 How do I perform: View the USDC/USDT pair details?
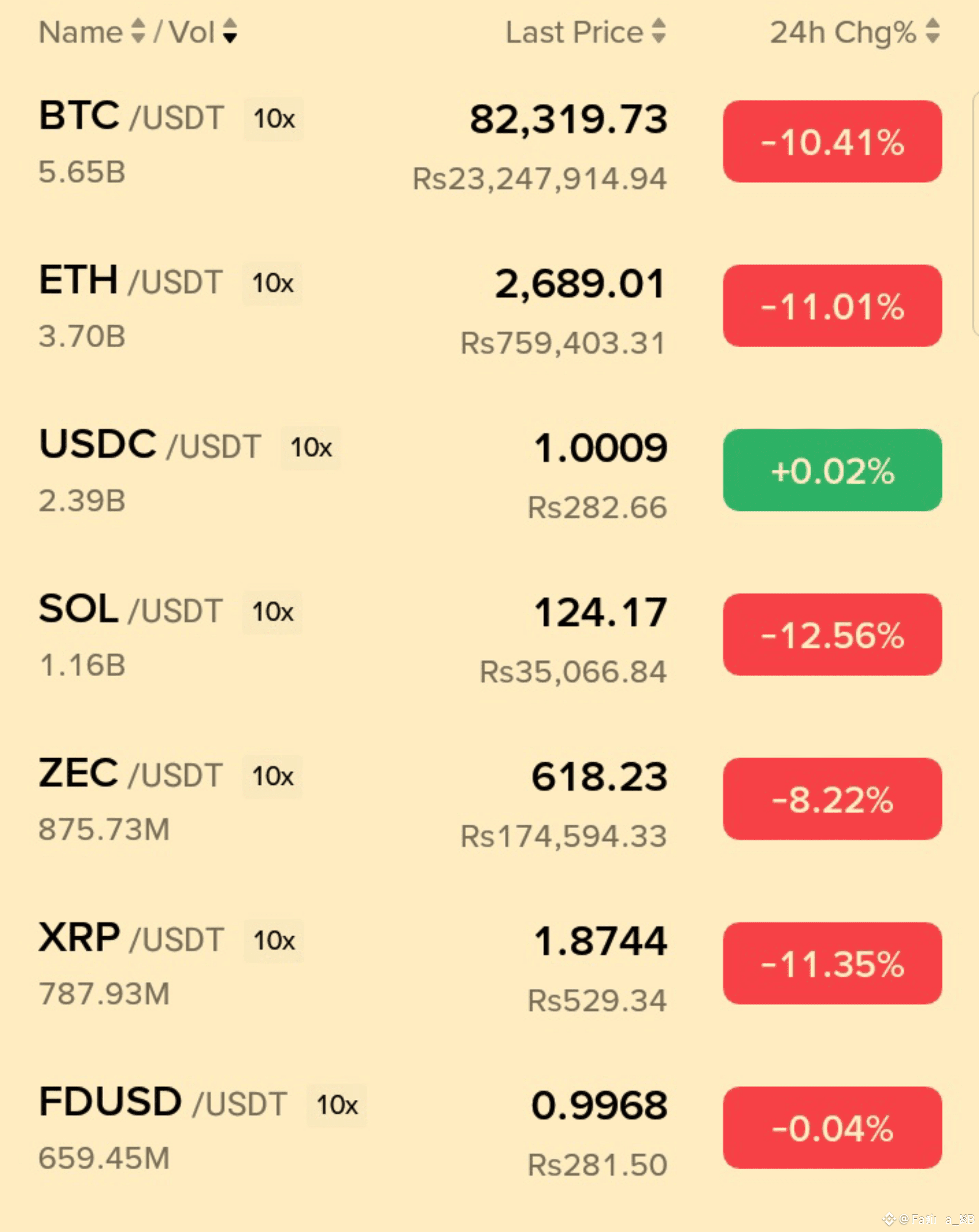pyautogui.click(x=150, y=445)
